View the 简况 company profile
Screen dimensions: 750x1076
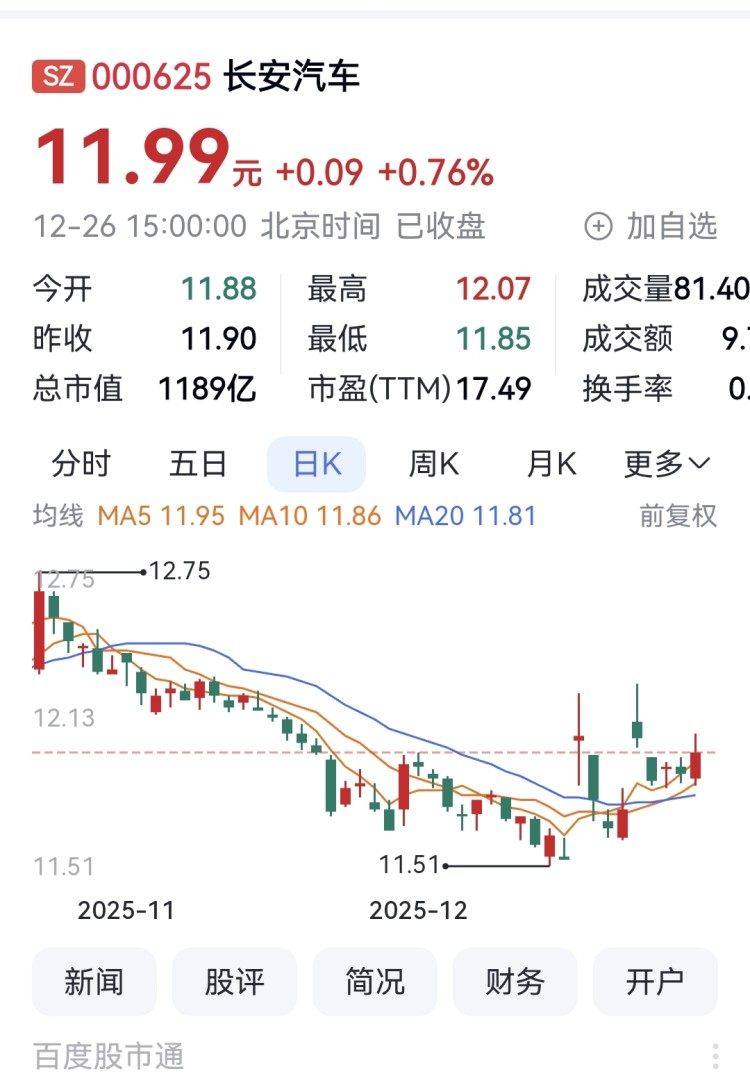(x=375, y=982)
